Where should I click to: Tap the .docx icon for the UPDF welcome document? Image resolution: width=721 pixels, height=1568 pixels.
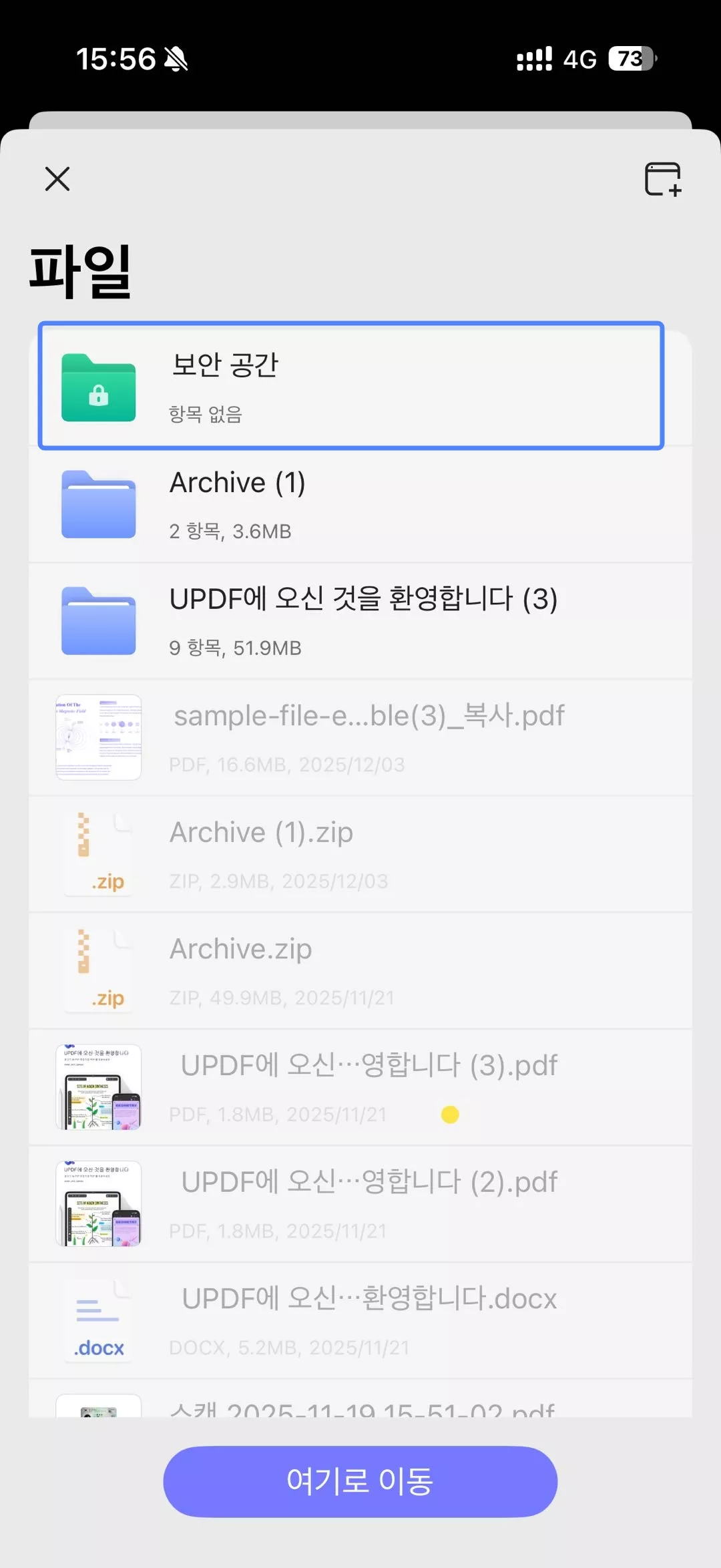click(98, 1320)
